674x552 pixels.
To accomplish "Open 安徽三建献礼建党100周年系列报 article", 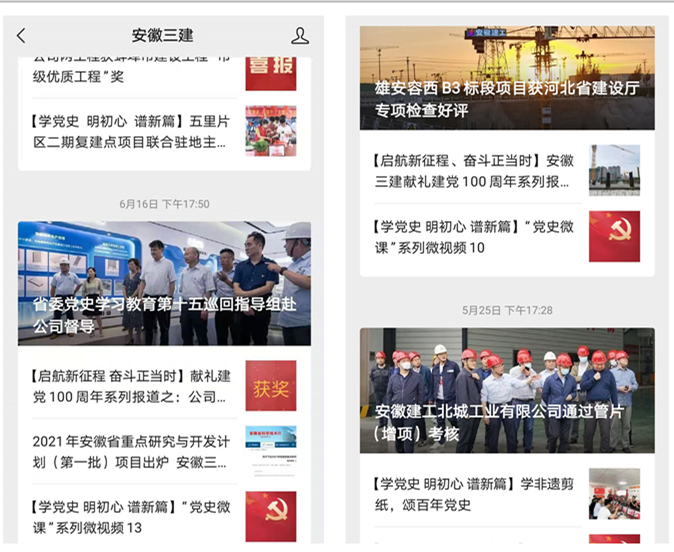I will pos(472,171).
